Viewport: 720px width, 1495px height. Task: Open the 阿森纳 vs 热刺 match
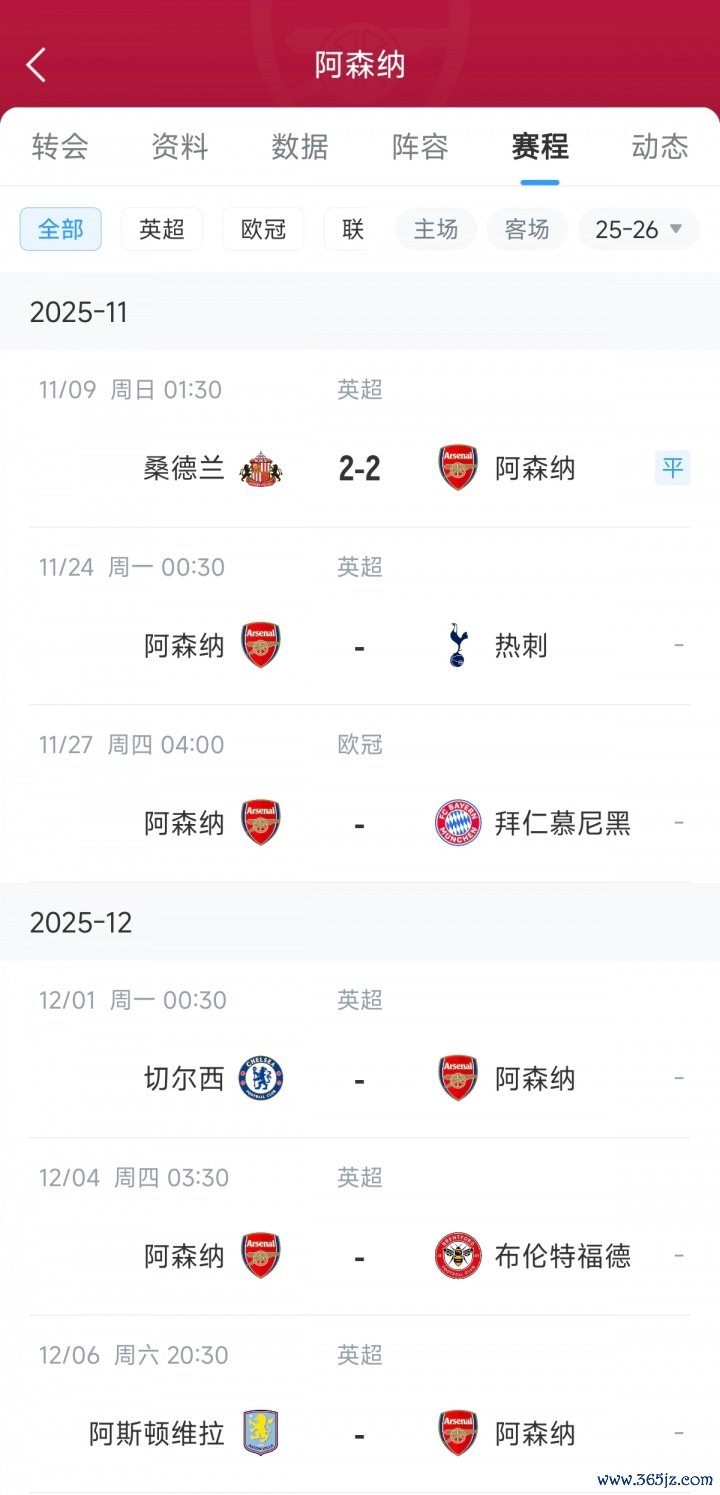pyautogui.click(x=360, y=646)
